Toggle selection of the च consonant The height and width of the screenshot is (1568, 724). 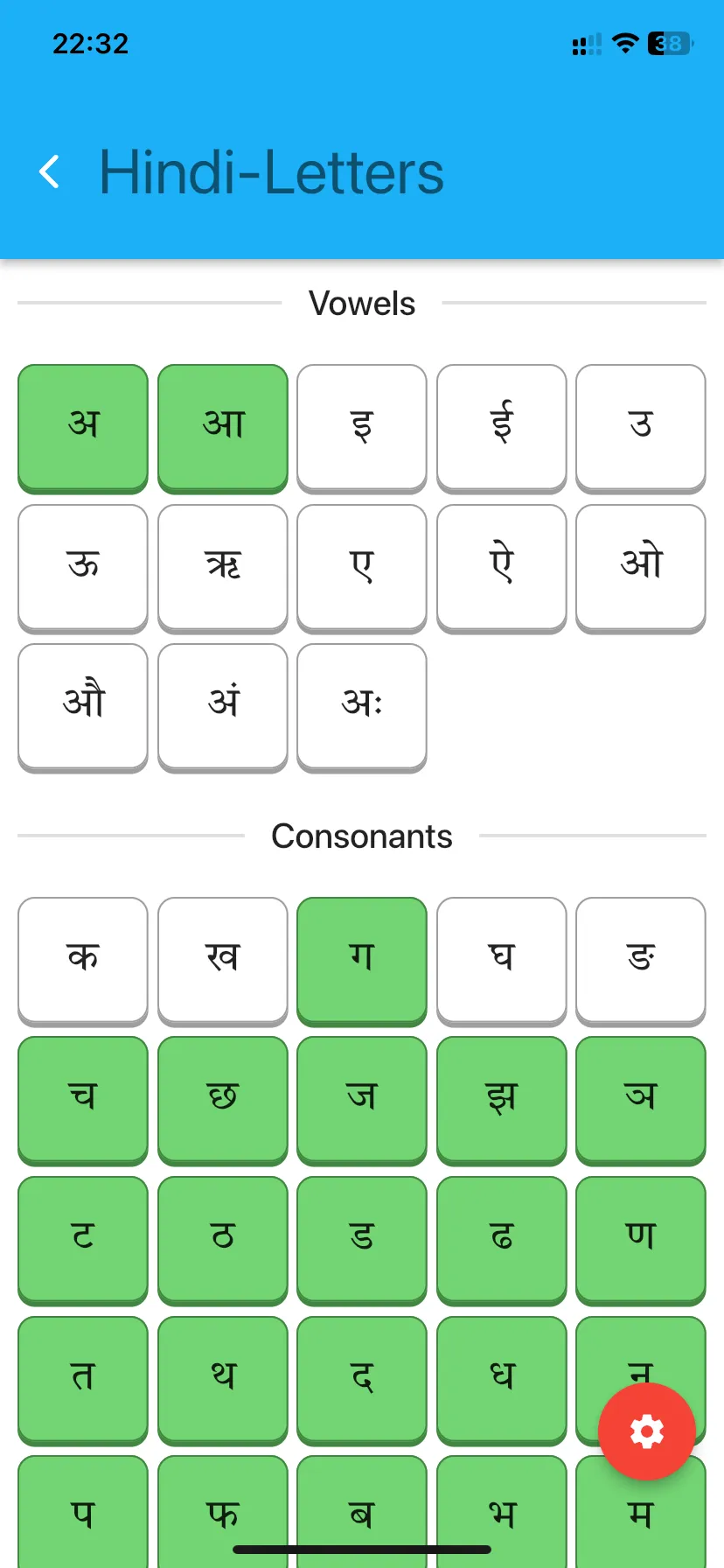tap(82, 1101)
